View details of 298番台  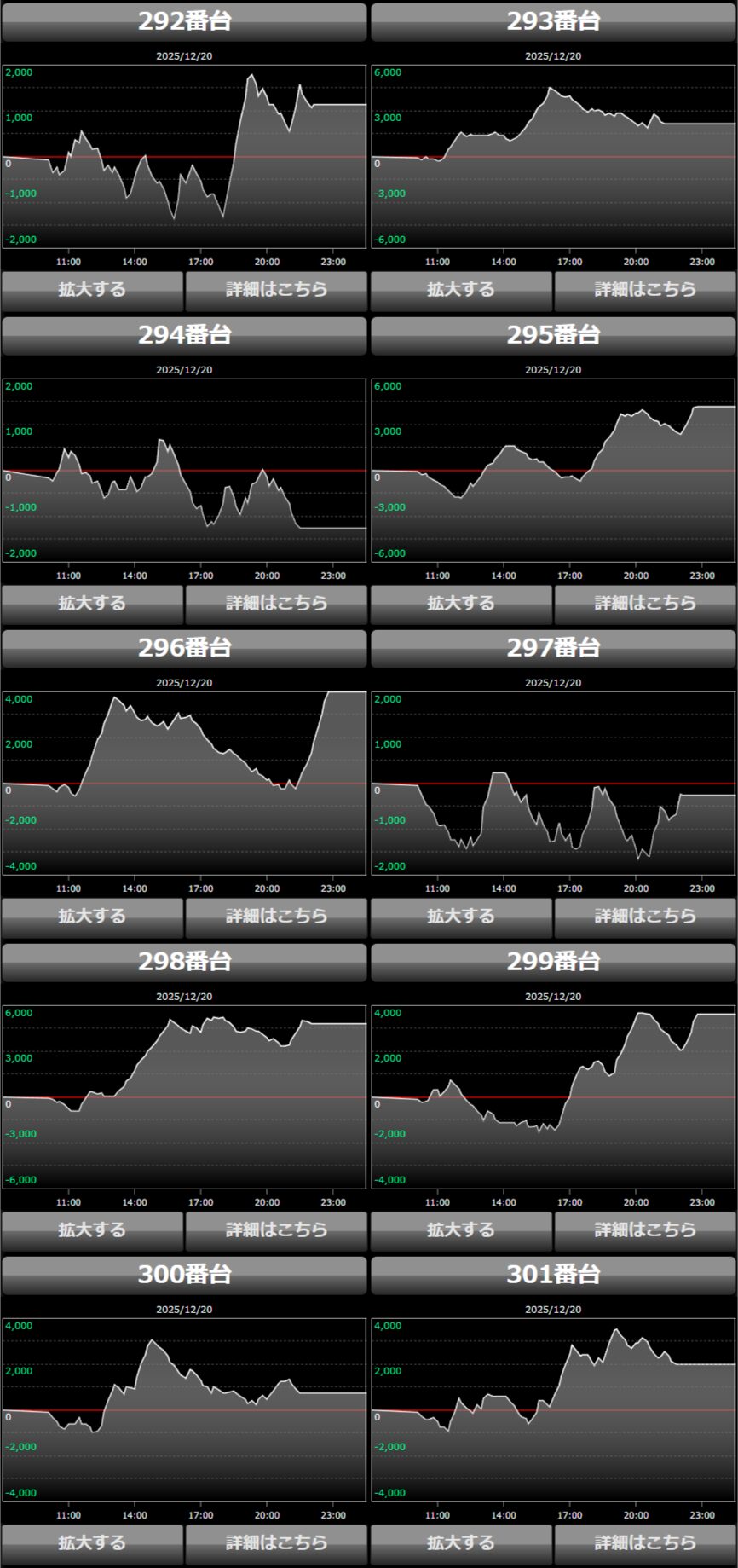(276, 1230)
